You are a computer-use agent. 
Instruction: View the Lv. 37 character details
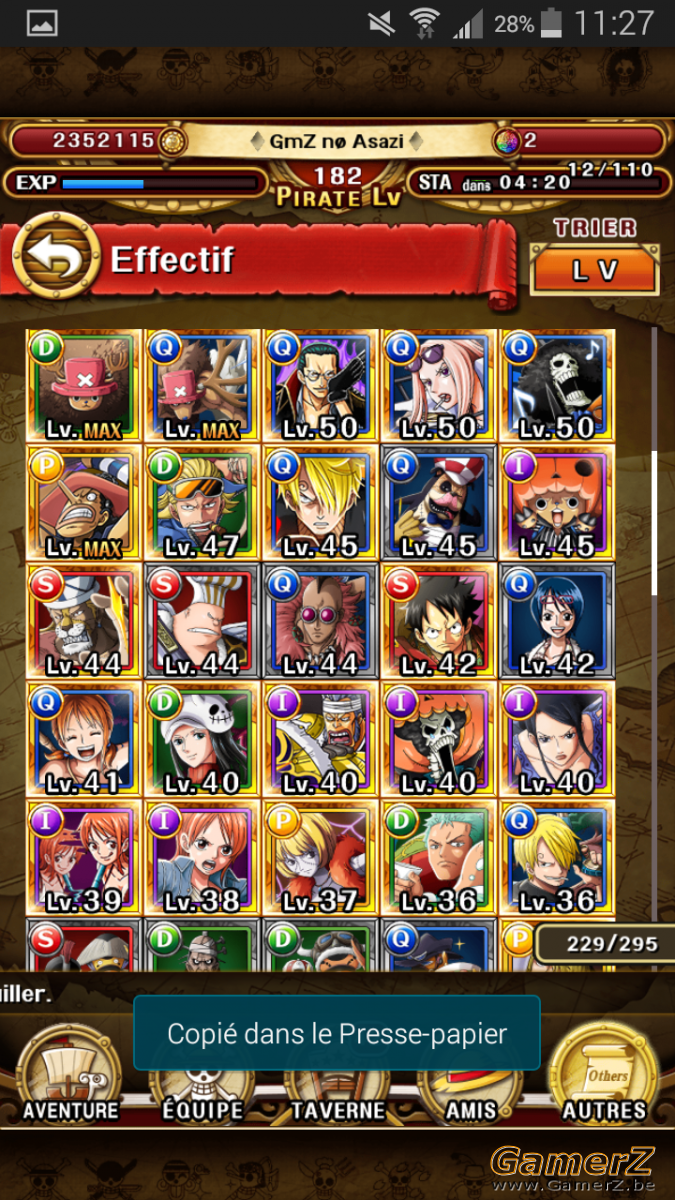[x=321, y=856]
